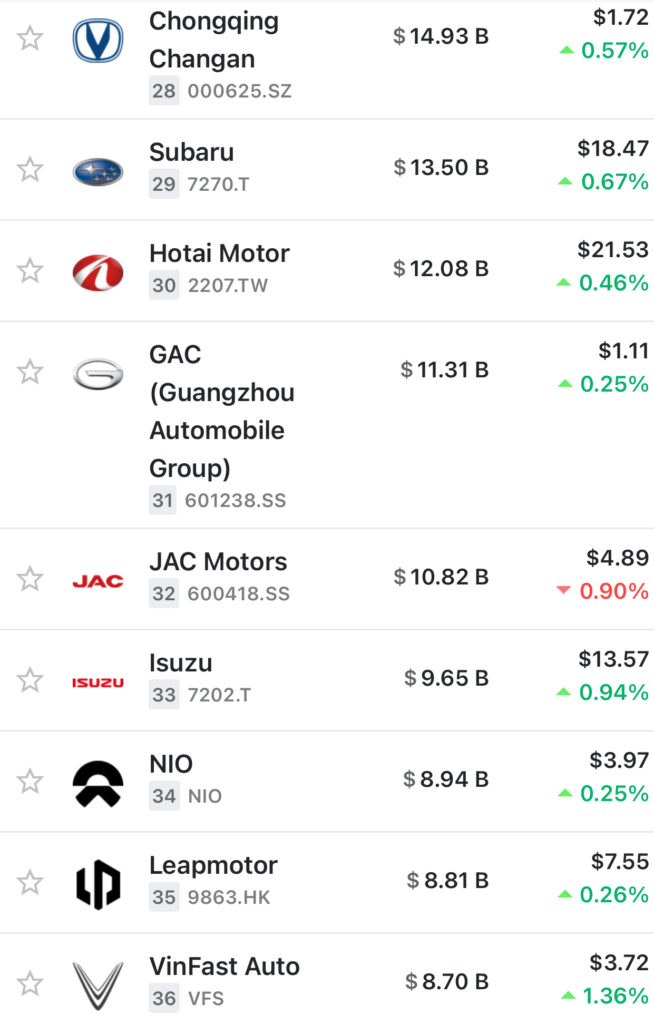Mark Isuzu as favorite via star
Image resolution: width=654 pixels, height=1024 pixels.
31,680
